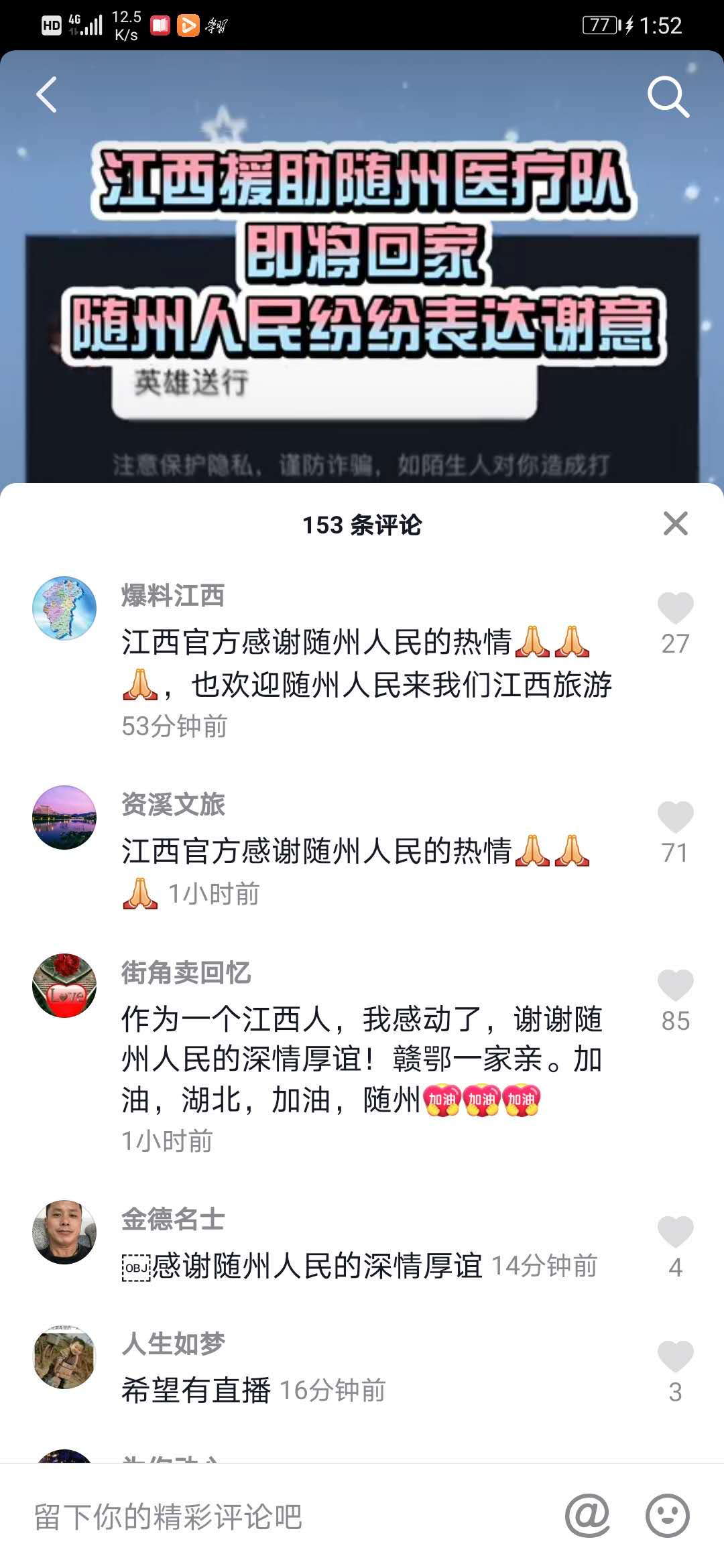The image size is (724, 1568).
Task: Like the 希望有直播 comment
Action: point(675,1357)
